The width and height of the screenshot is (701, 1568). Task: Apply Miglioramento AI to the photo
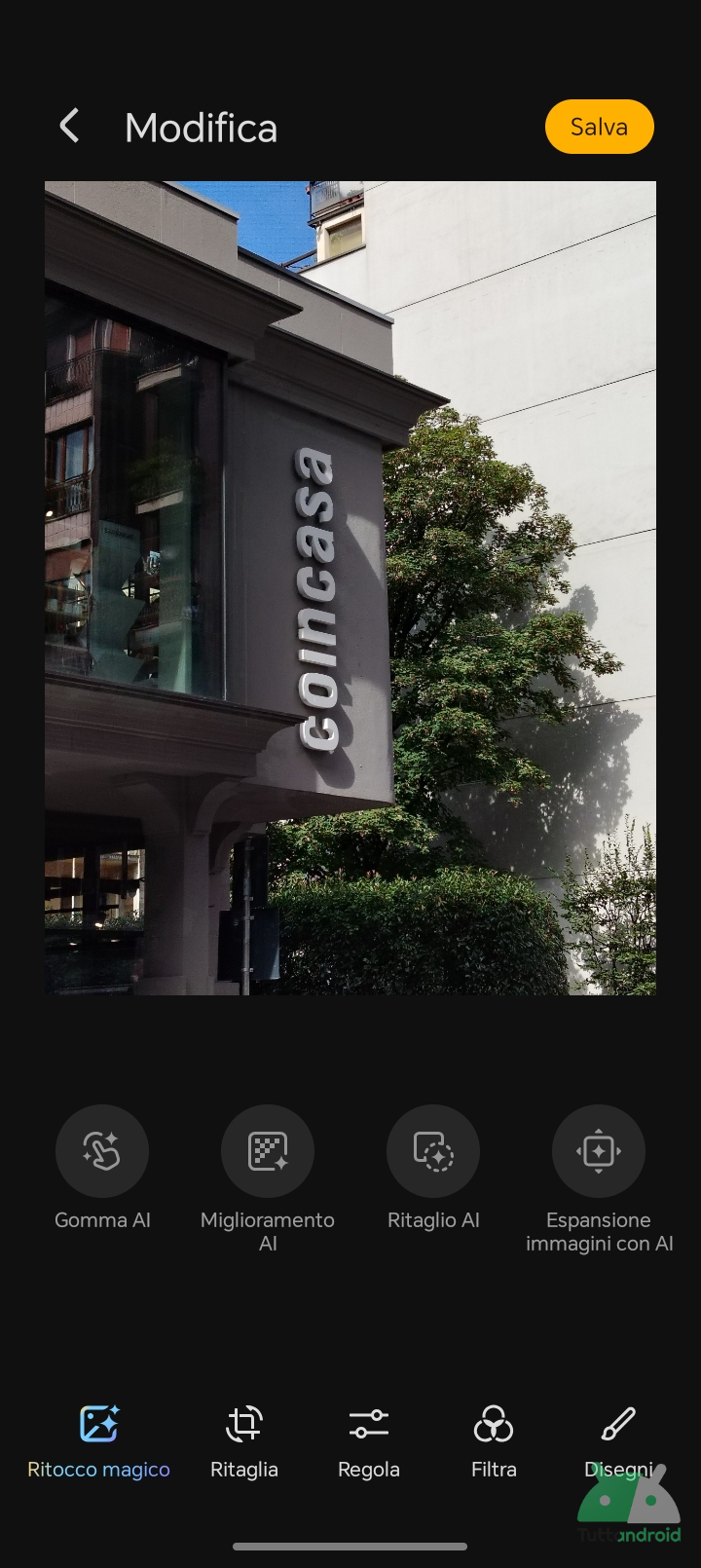click(268, 1151)
